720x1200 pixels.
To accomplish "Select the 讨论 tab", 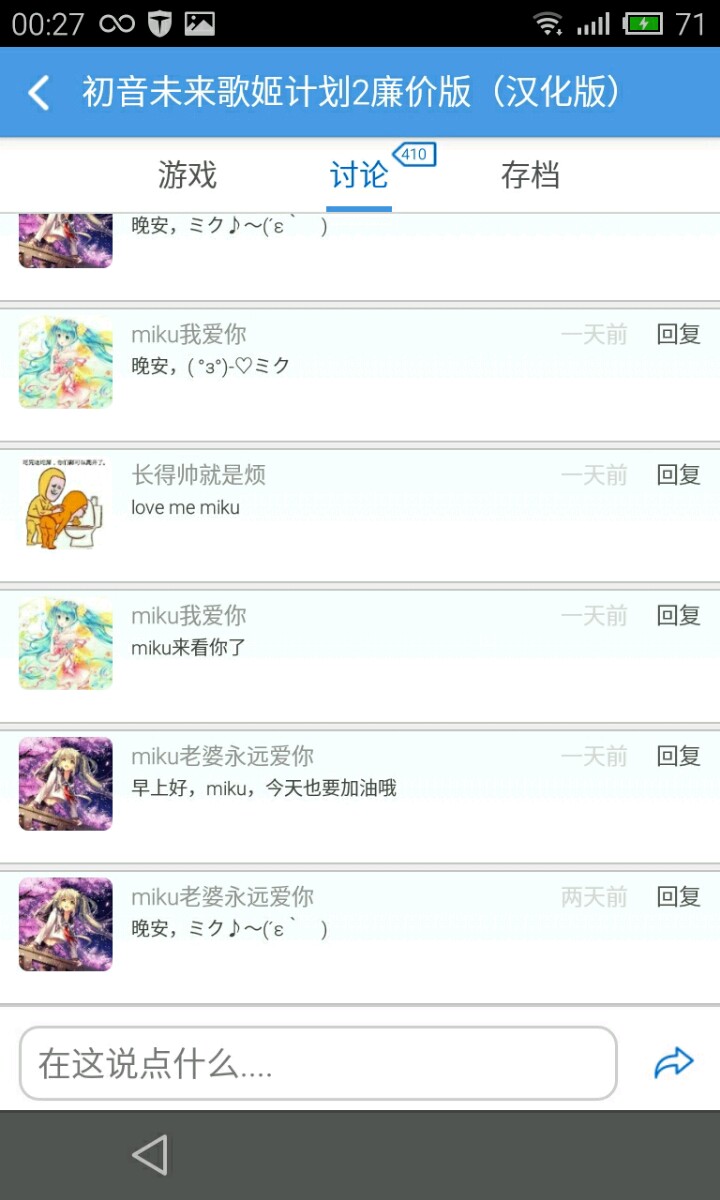I will (x=358, y=175).
